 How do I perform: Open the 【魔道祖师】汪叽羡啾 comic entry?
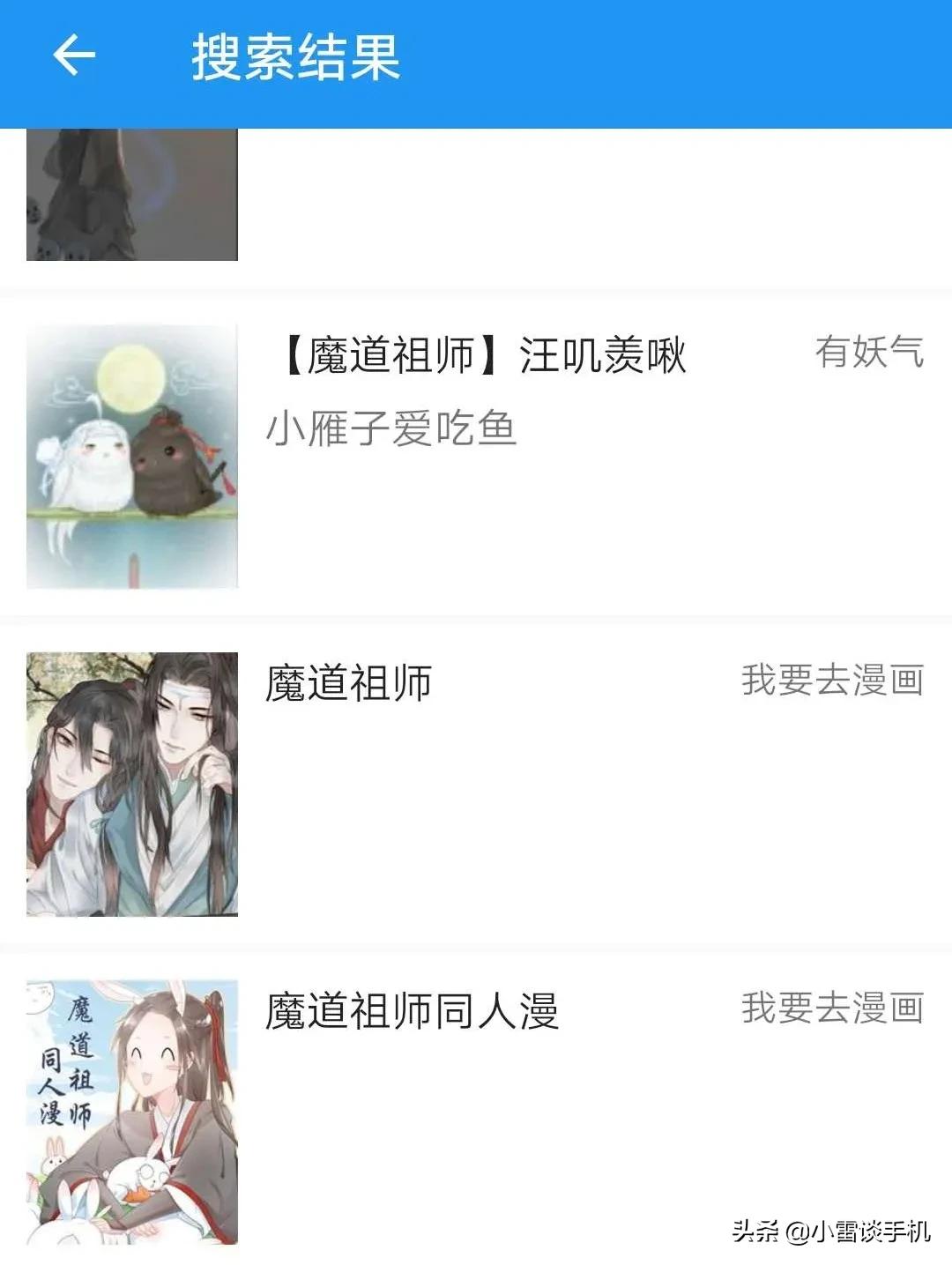click(x=480, y=356)
